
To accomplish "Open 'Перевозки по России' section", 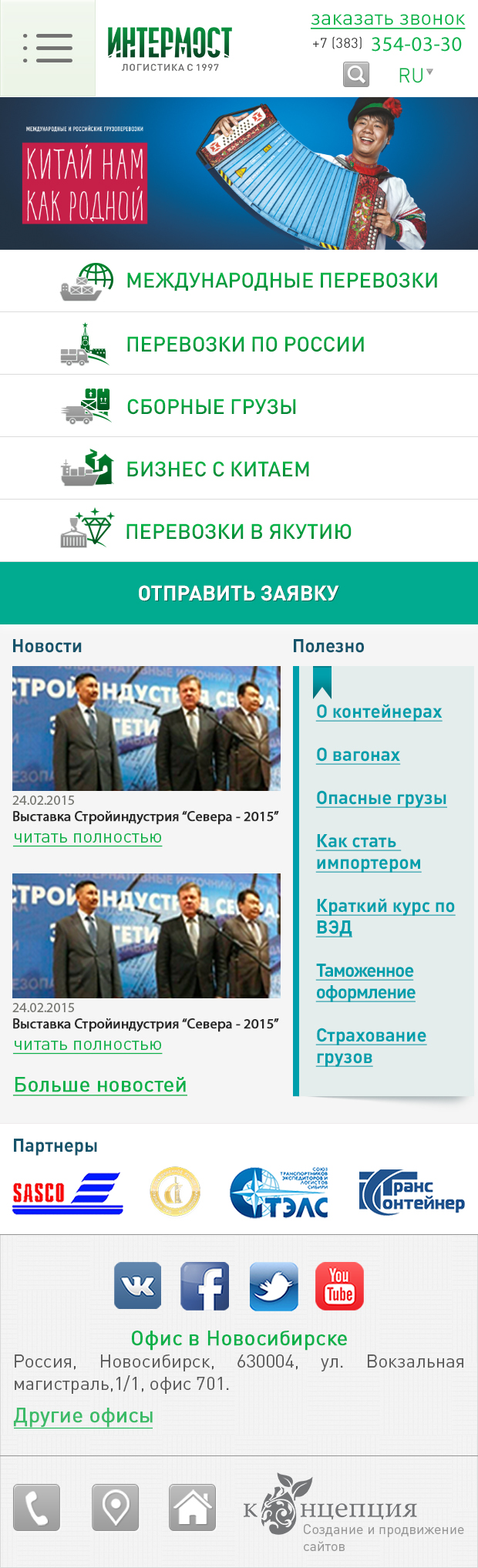I will click(x=245, y=344).
